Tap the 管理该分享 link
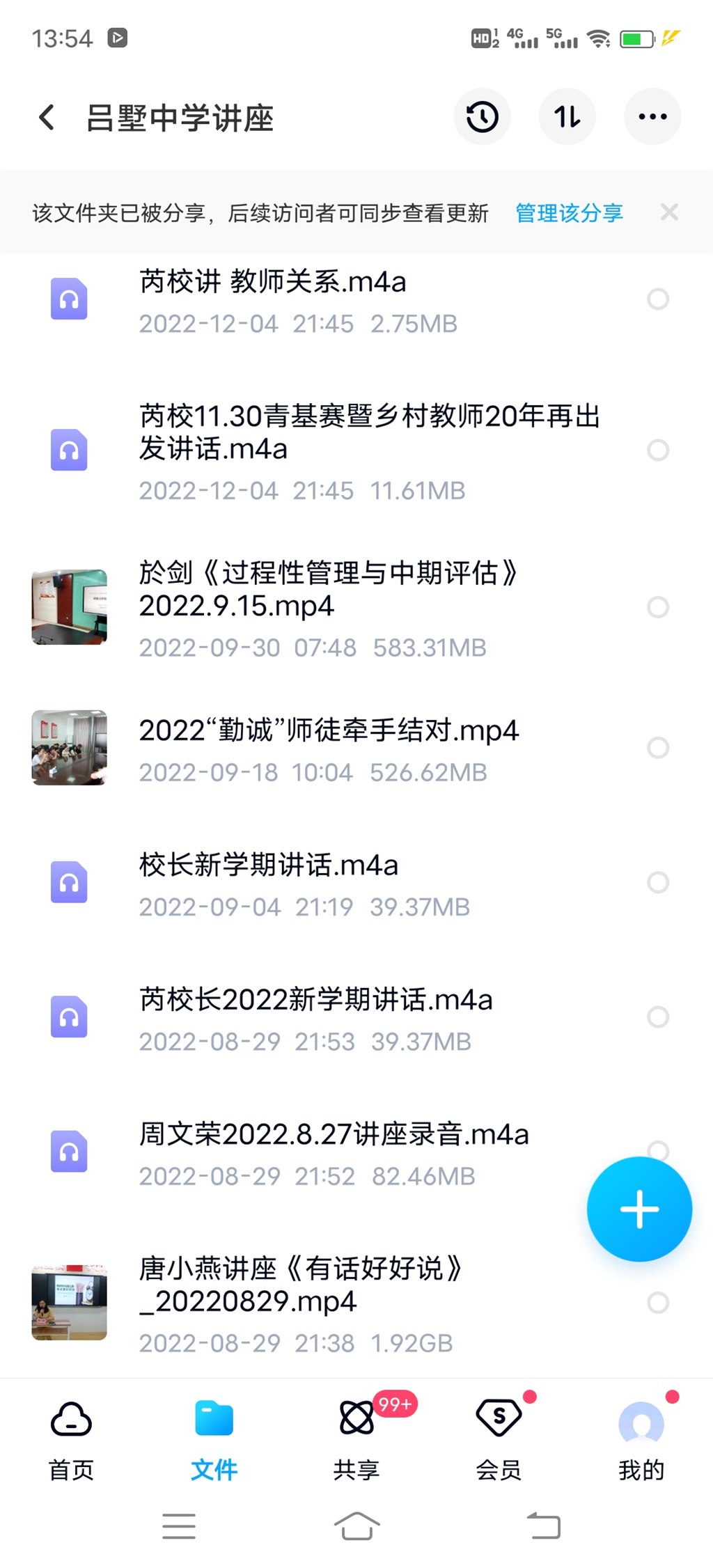This screenshot has height=1568, width=713. click(569, 212)
